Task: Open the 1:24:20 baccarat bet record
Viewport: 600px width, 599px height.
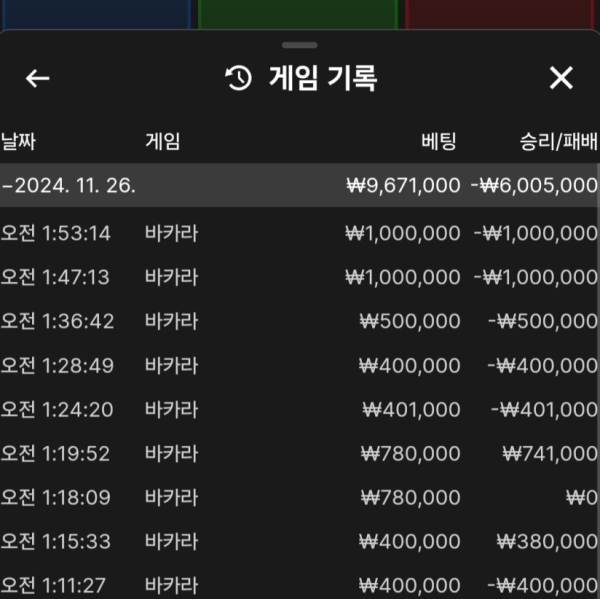Action: 300,409
